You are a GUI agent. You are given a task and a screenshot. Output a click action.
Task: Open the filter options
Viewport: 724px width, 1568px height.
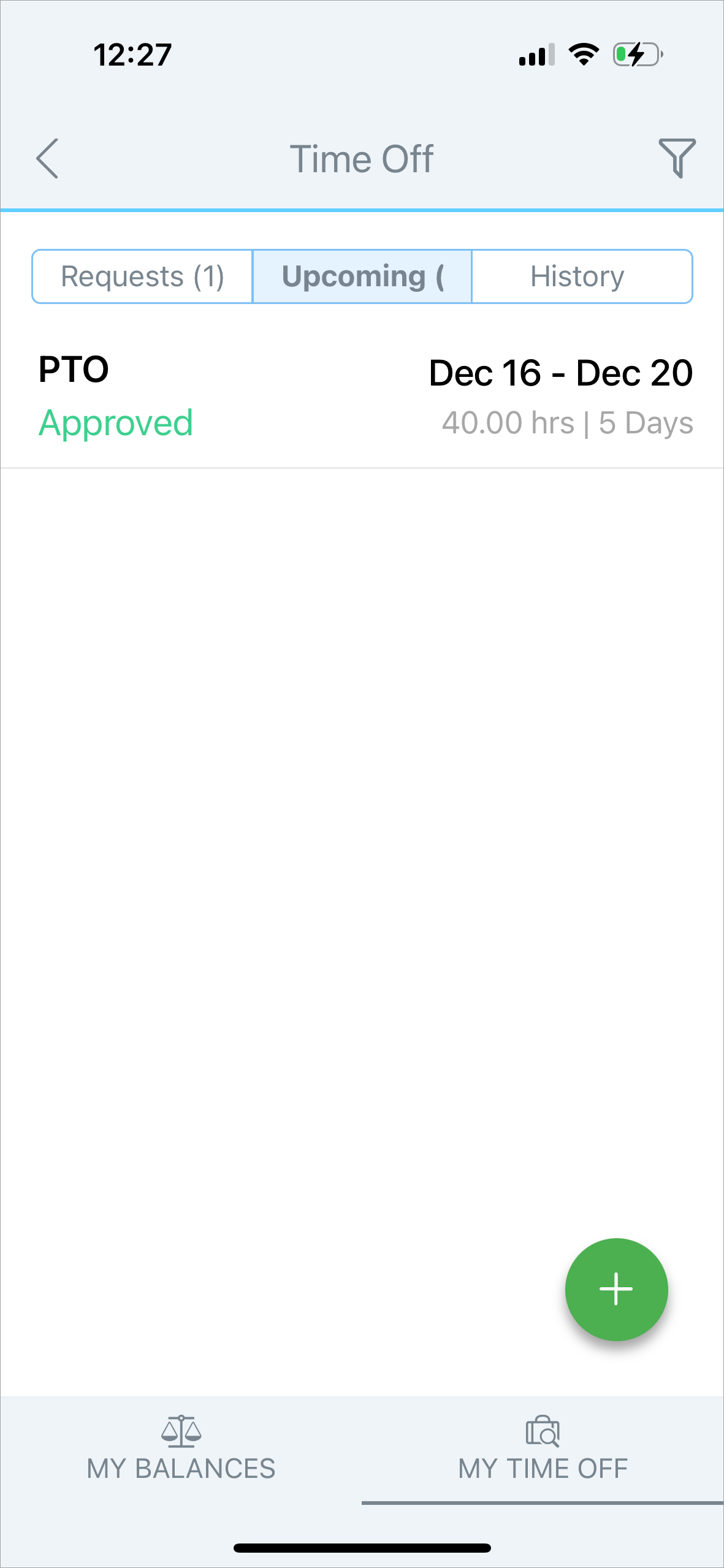(677, 158)
